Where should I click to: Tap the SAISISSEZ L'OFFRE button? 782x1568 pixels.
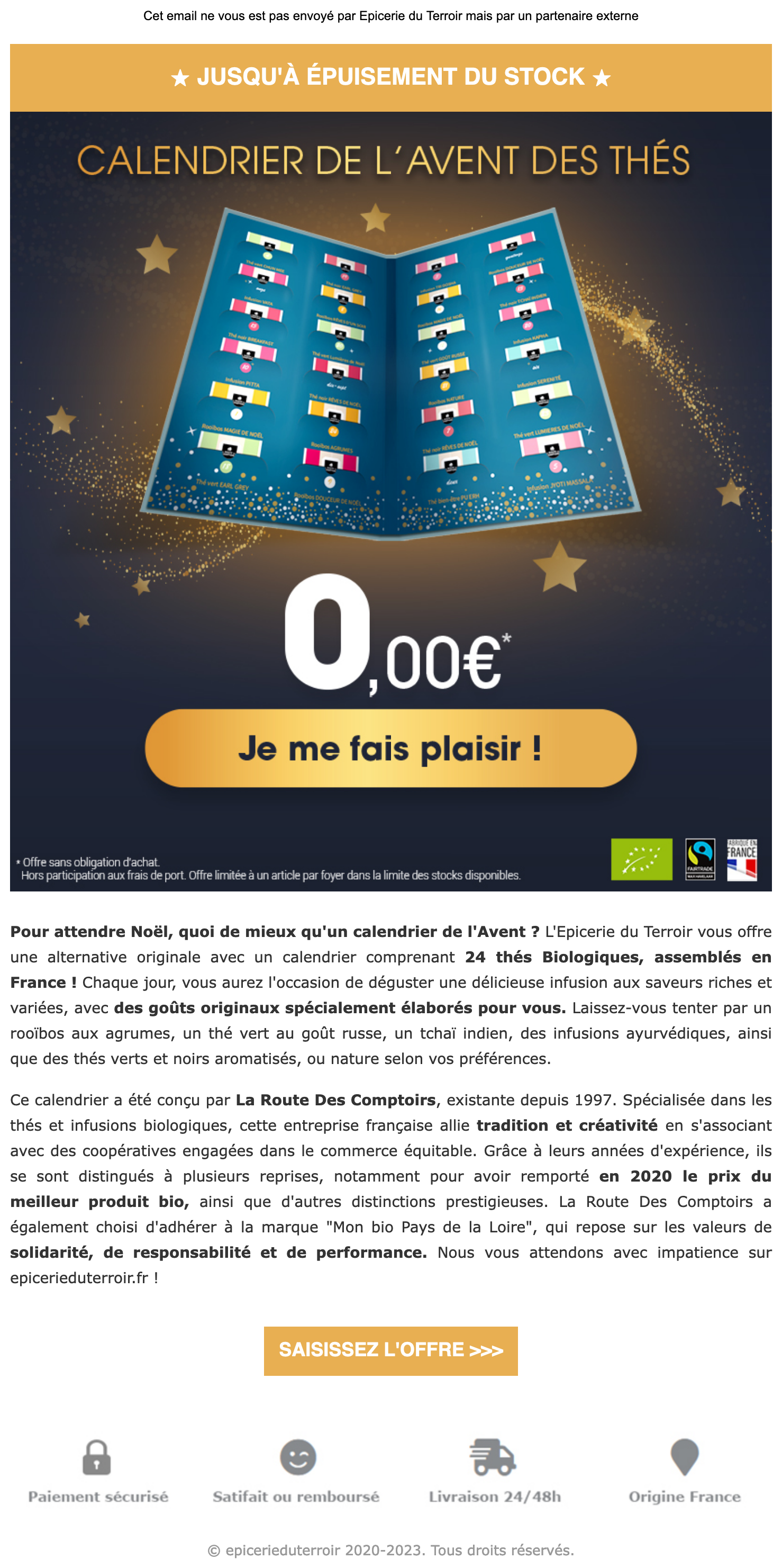point(390,1350)
